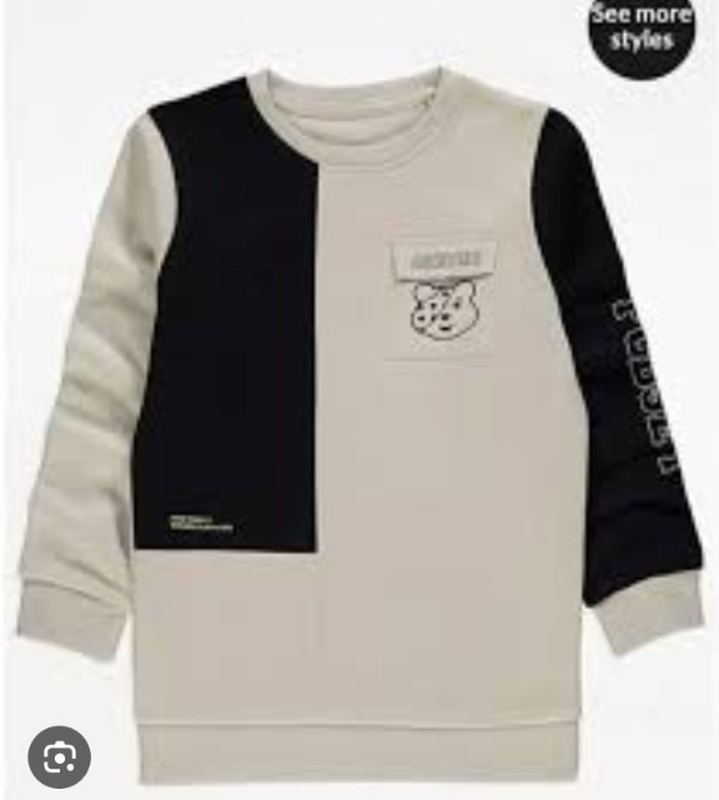This screenshot has width=719, height=800.
Task: Open the sweatshirt product image
Action: pyautogui.click(x=360, y=420)
